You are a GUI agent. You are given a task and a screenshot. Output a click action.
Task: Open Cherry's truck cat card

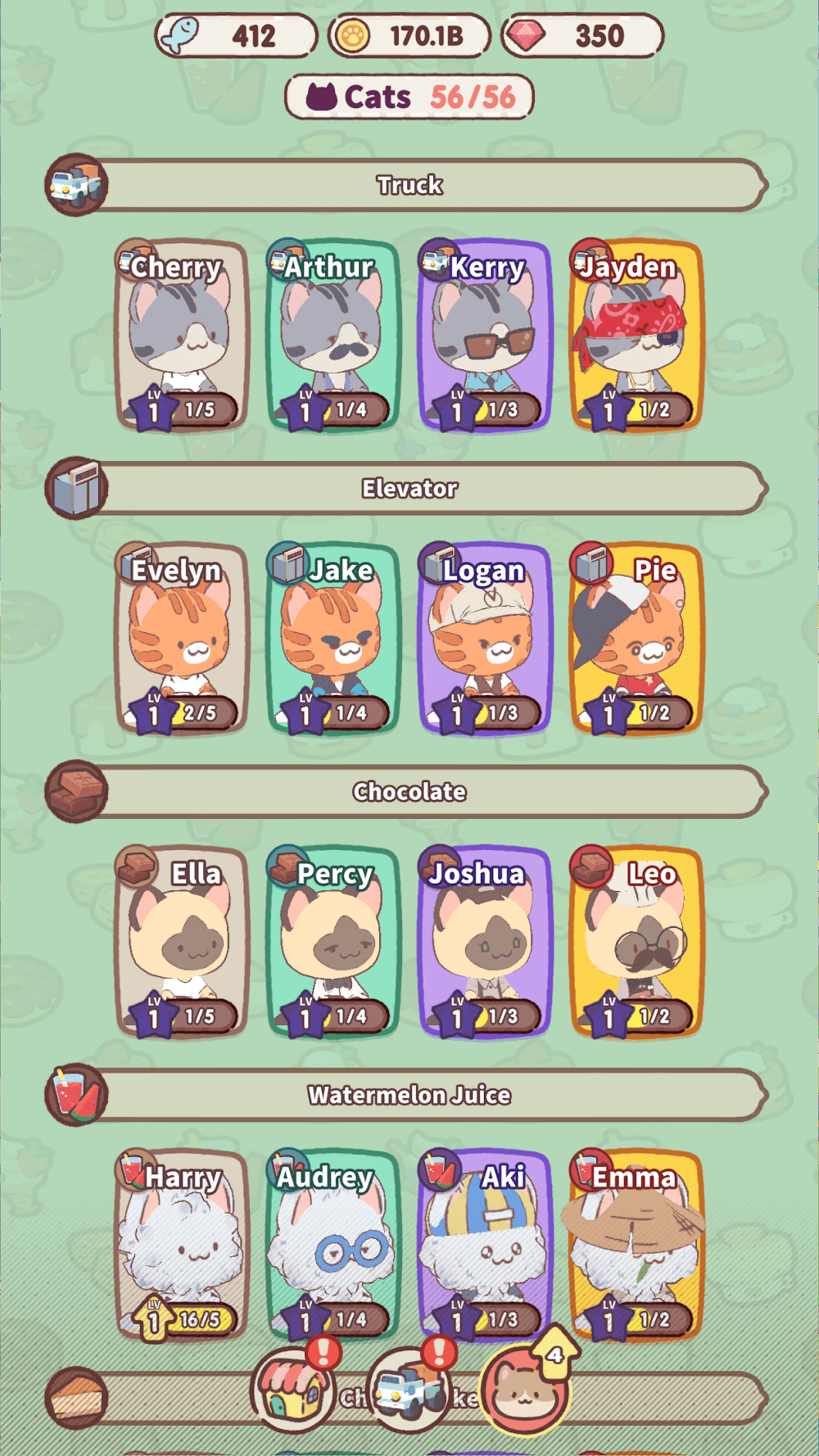click(x=181, y=336)
